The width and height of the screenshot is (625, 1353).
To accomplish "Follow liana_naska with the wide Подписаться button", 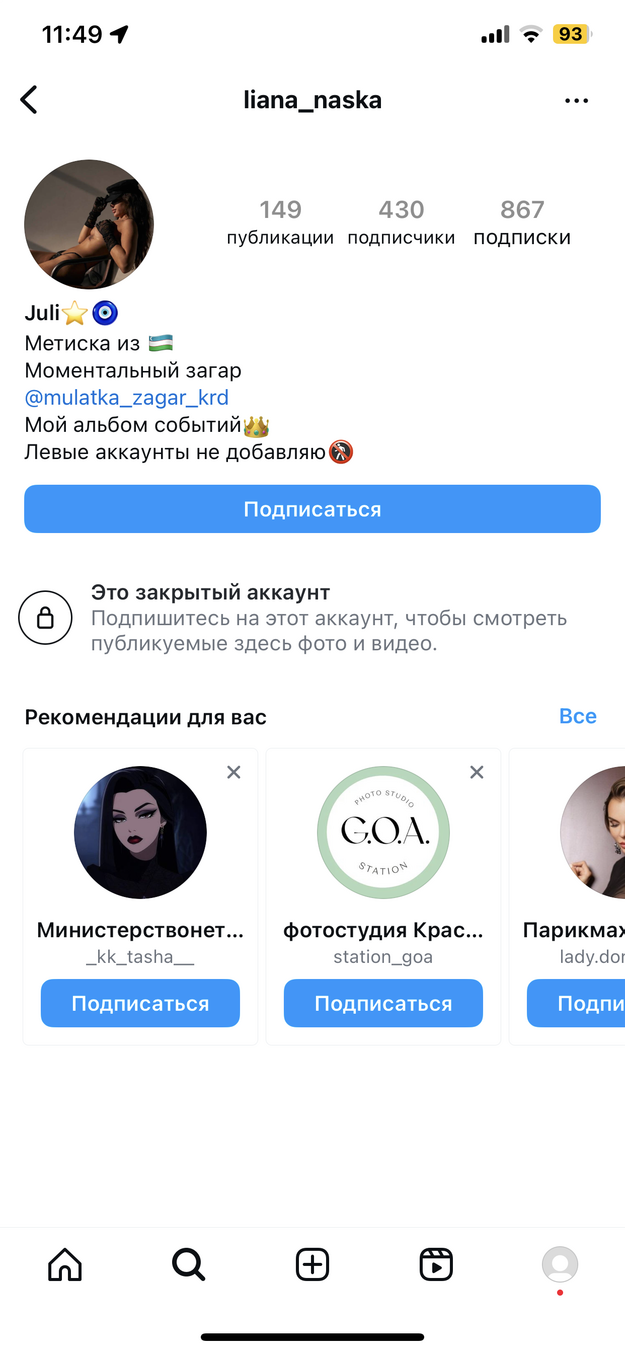I will pos(312,509).
